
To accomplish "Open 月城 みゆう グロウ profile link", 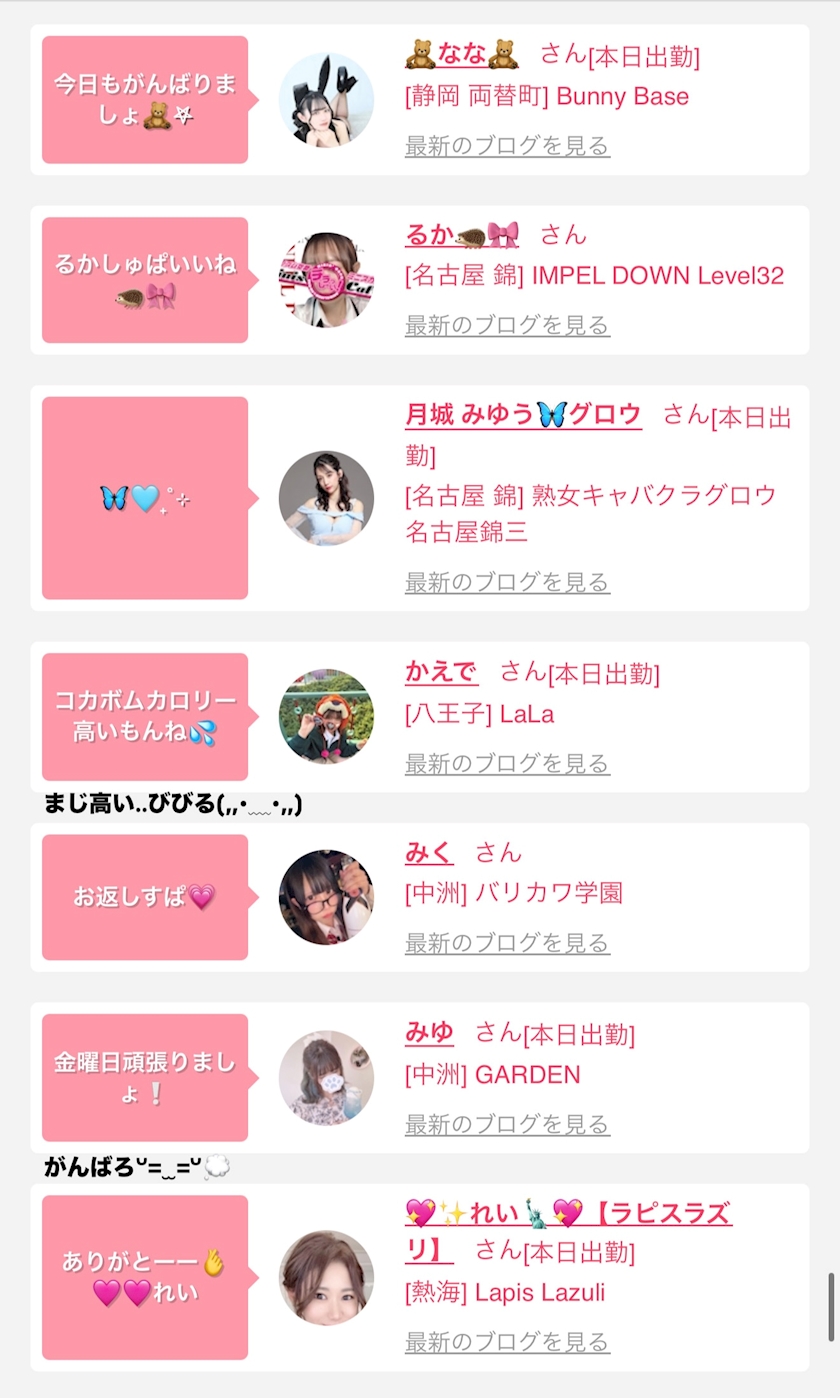I will coord(523,415).
